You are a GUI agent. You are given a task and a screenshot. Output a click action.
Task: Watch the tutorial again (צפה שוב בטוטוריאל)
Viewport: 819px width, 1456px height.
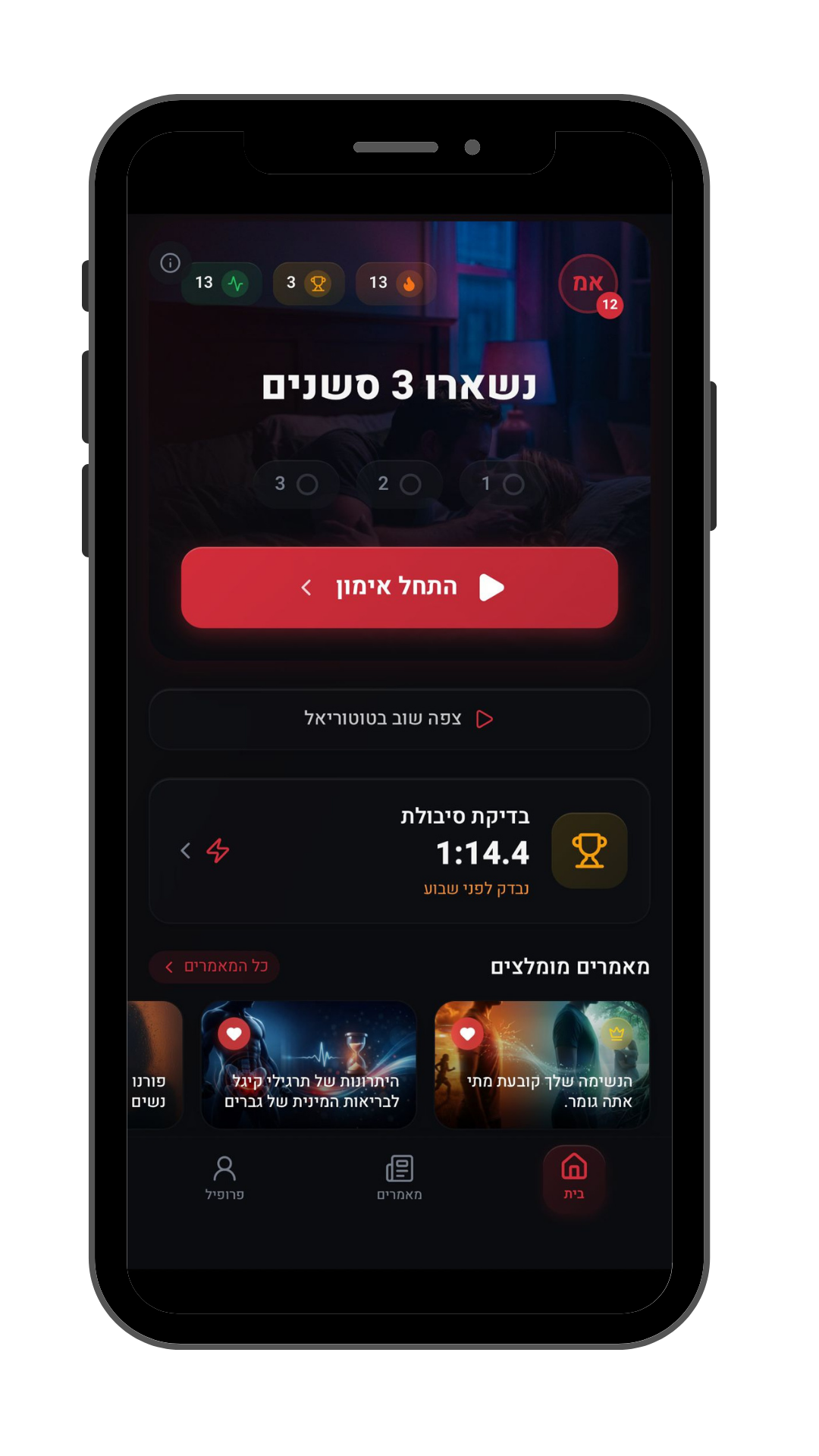[x=400, y=719]
